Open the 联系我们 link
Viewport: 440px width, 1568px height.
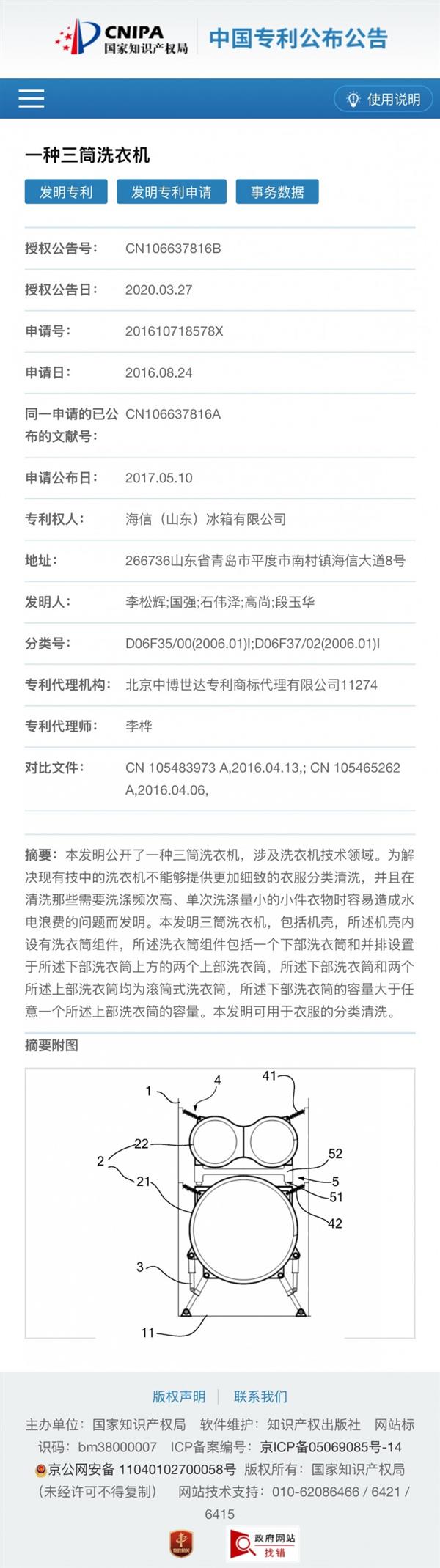(x=260, y=1396)
